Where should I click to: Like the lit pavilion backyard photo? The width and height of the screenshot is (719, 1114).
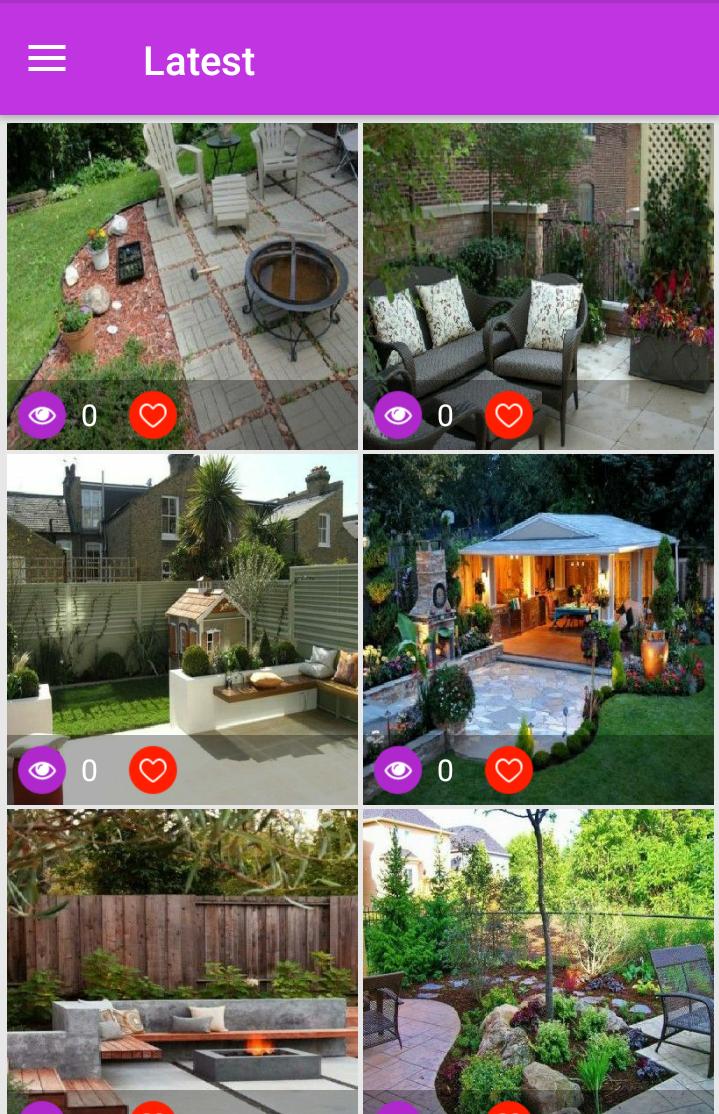click(509, 770)
